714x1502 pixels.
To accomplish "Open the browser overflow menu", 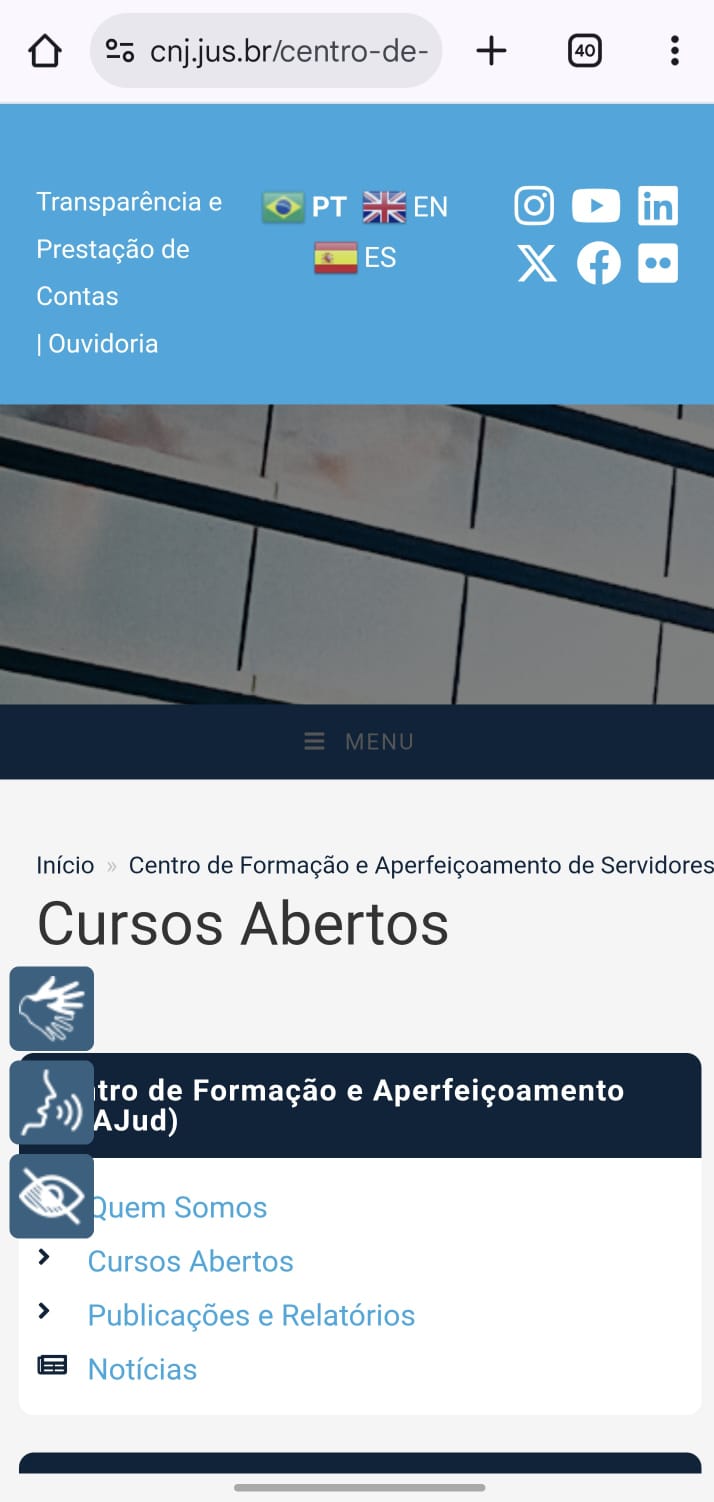I will [x=675, y=51].
